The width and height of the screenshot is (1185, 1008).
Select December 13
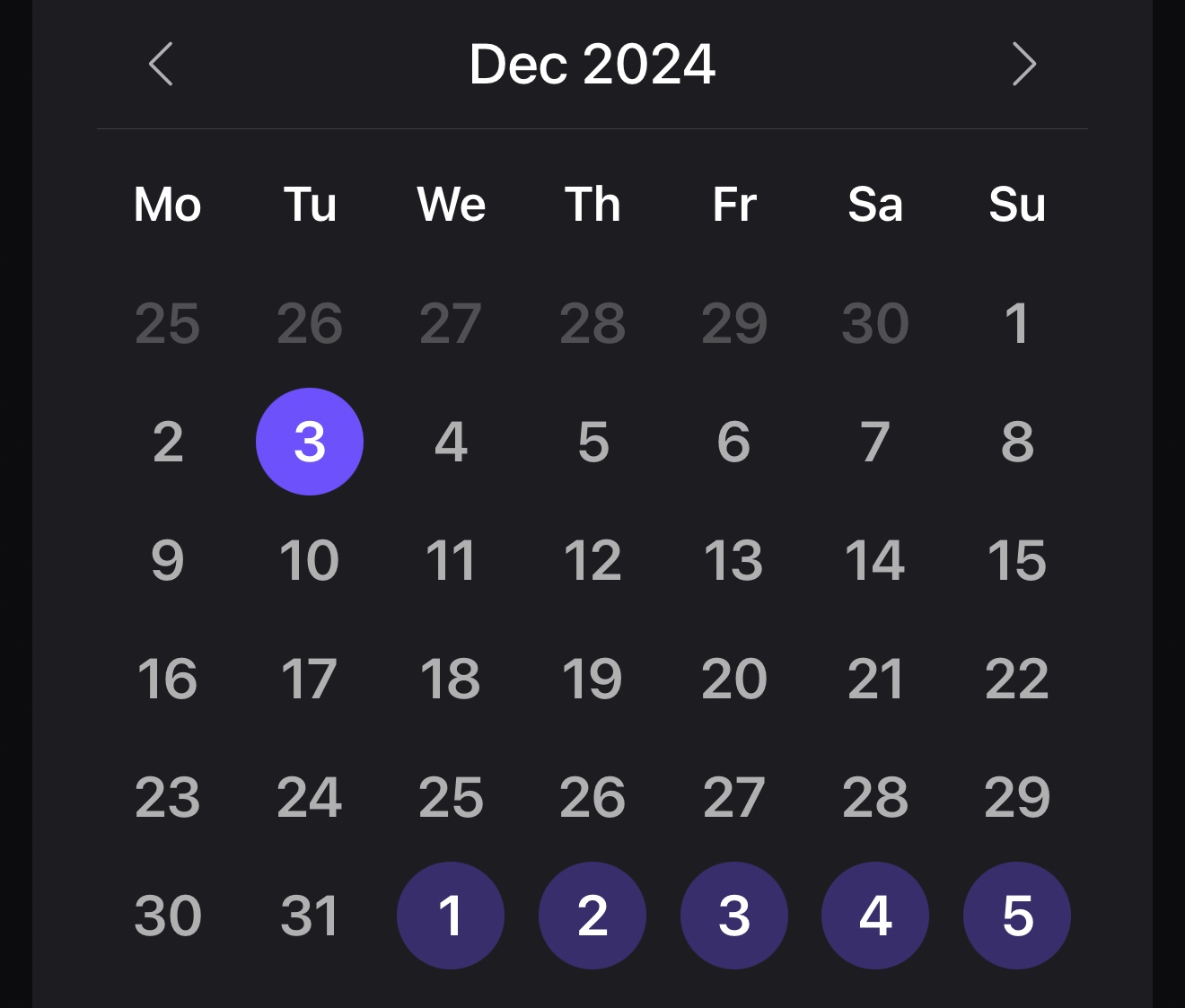[733, 560]
